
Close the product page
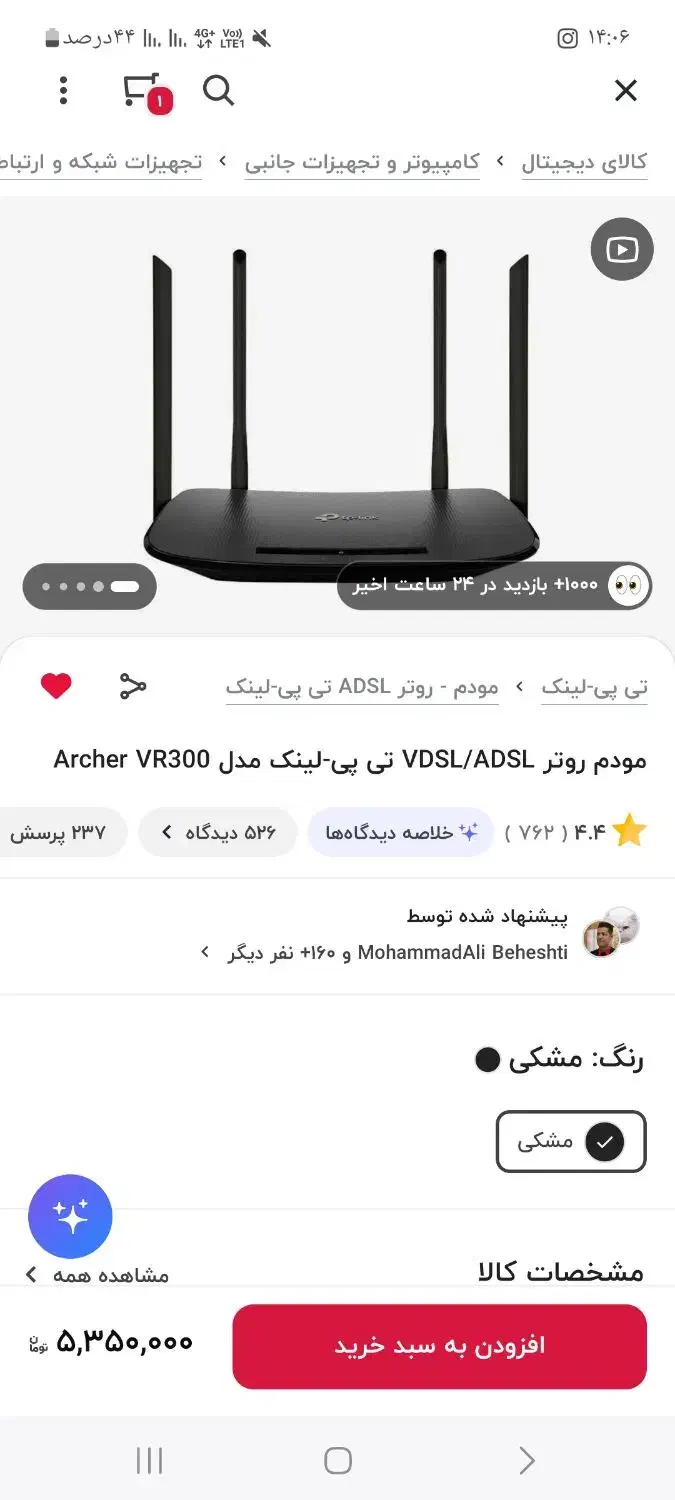(x=625, y=91)
